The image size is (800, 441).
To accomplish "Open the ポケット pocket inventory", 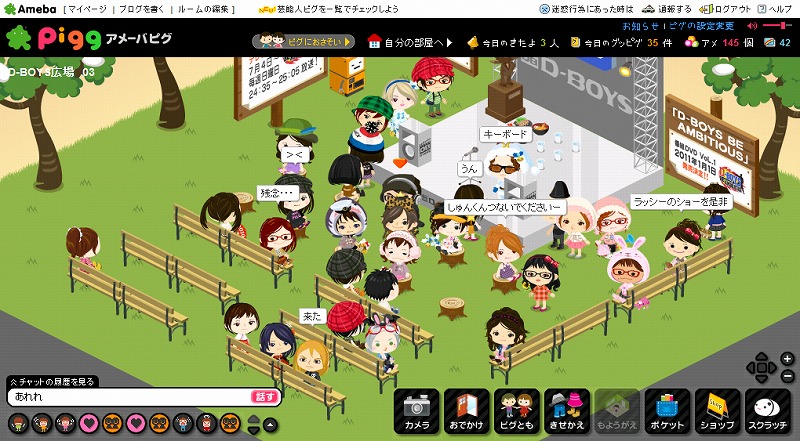I will [665, 412].
